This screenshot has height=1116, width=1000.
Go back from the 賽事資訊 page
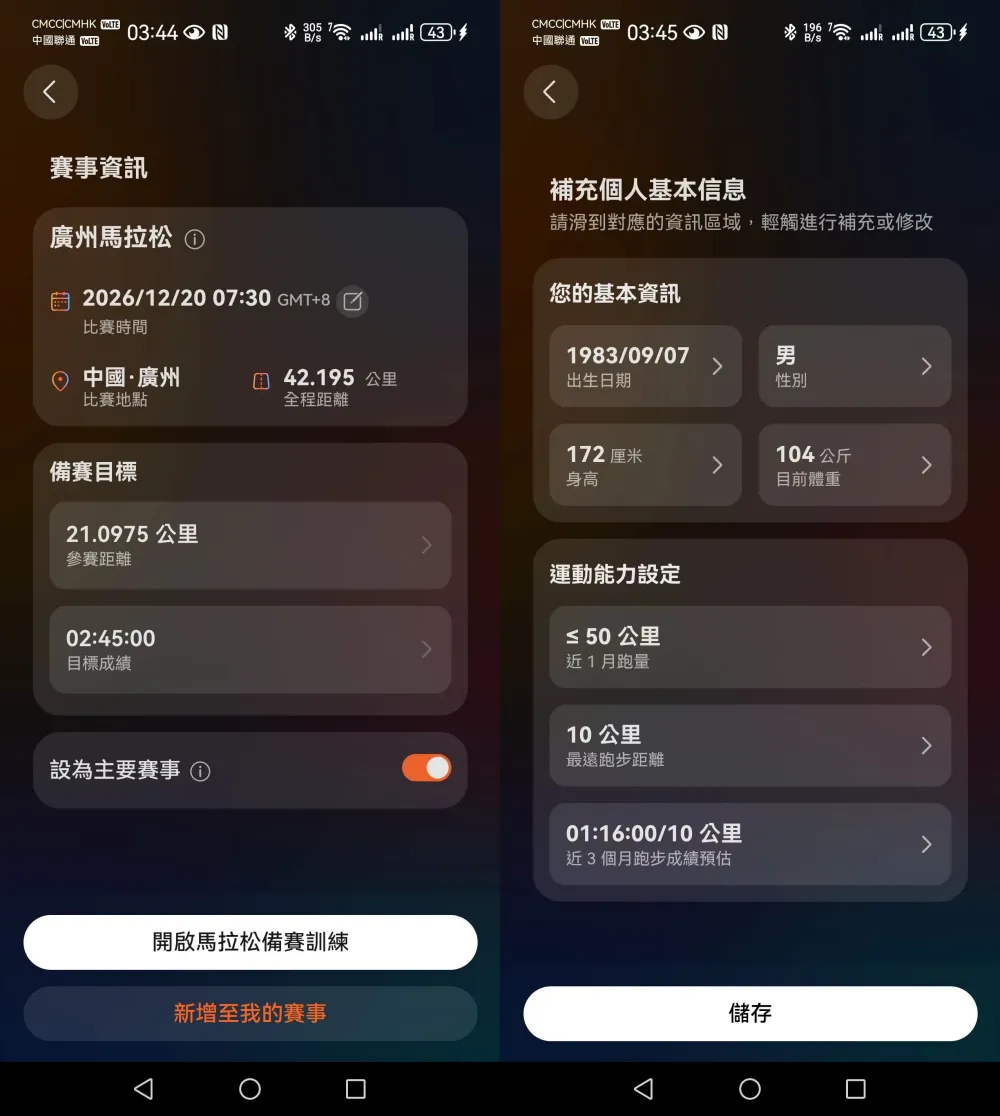[50, 92]
